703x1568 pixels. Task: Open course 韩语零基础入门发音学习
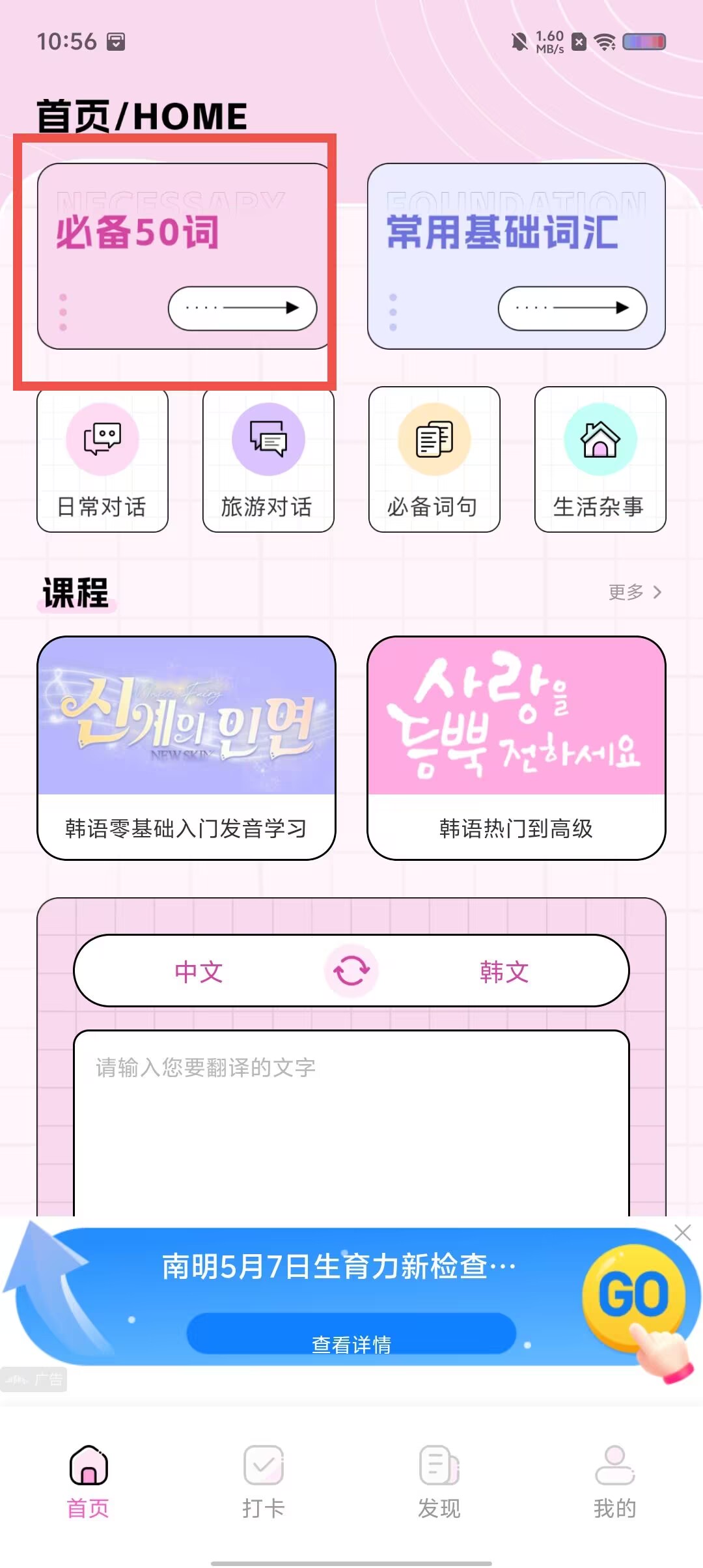point(186,748)
